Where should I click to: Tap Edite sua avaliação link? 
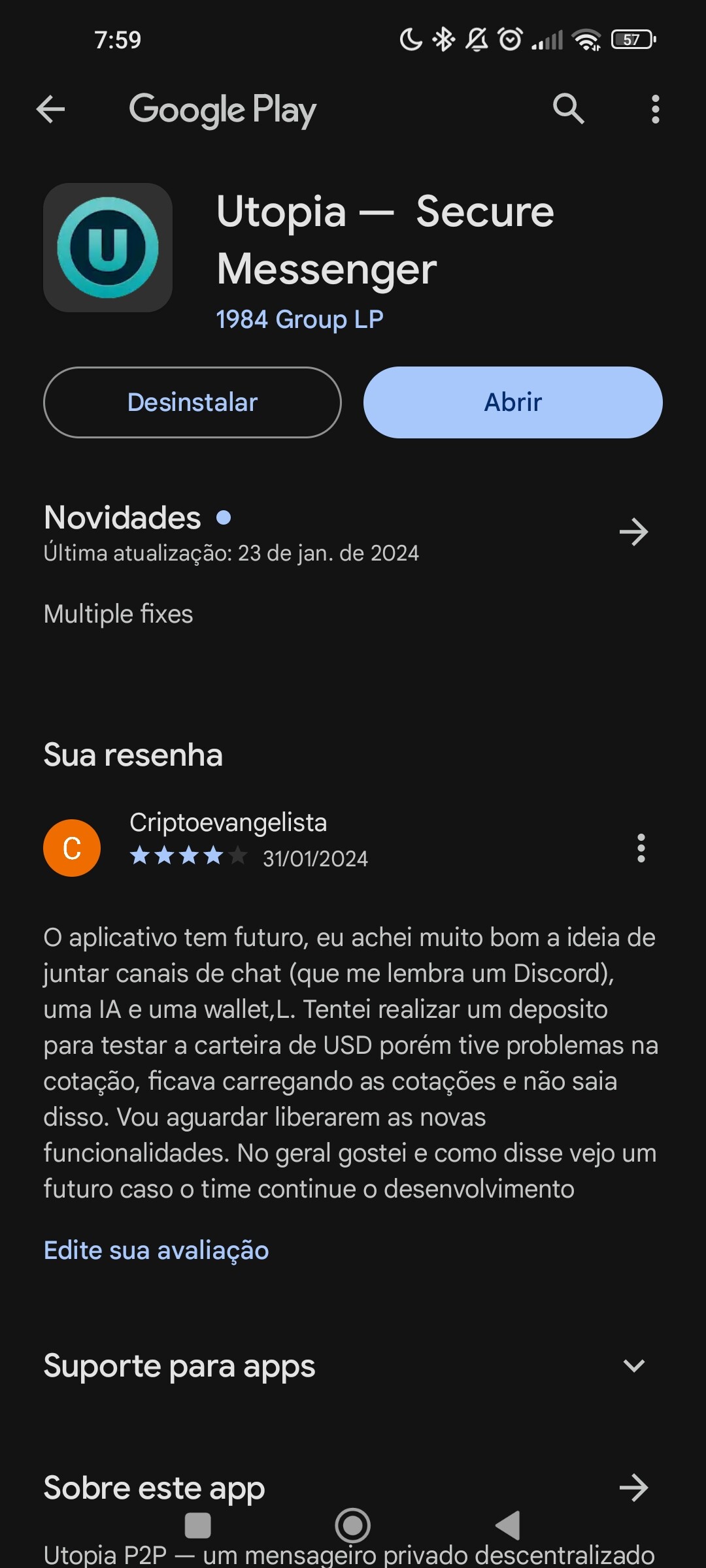(156, 1250)
